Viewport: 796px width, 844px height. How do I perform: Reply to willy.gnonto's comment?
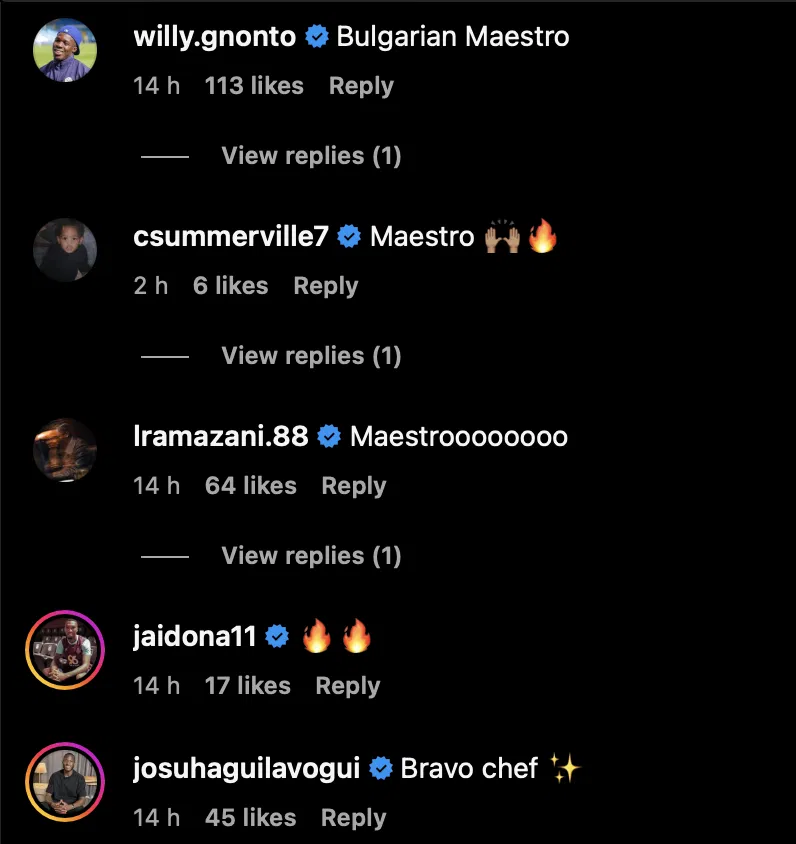coord(361,86)
